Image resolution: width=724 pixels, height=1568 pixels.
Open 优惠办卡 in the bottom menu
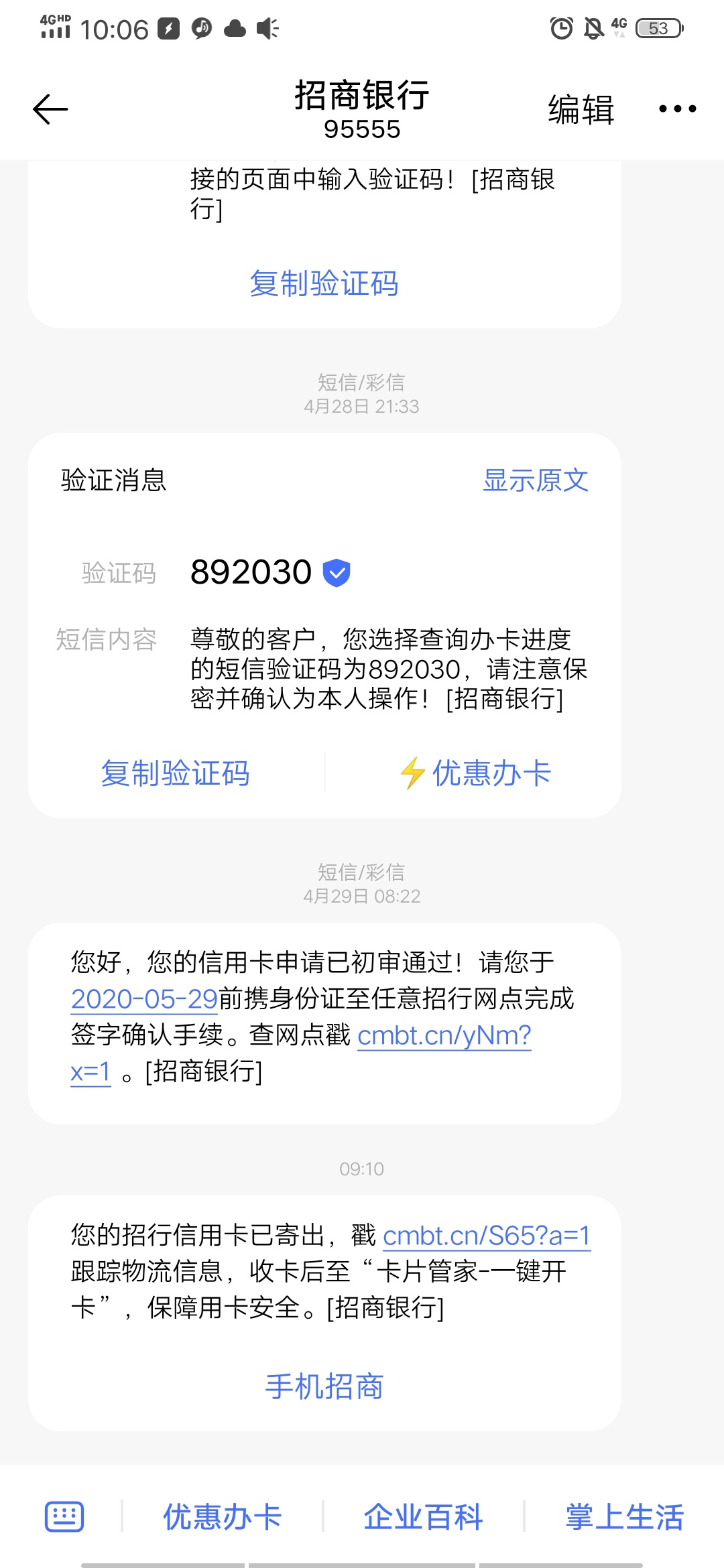tap(223, 1517)
